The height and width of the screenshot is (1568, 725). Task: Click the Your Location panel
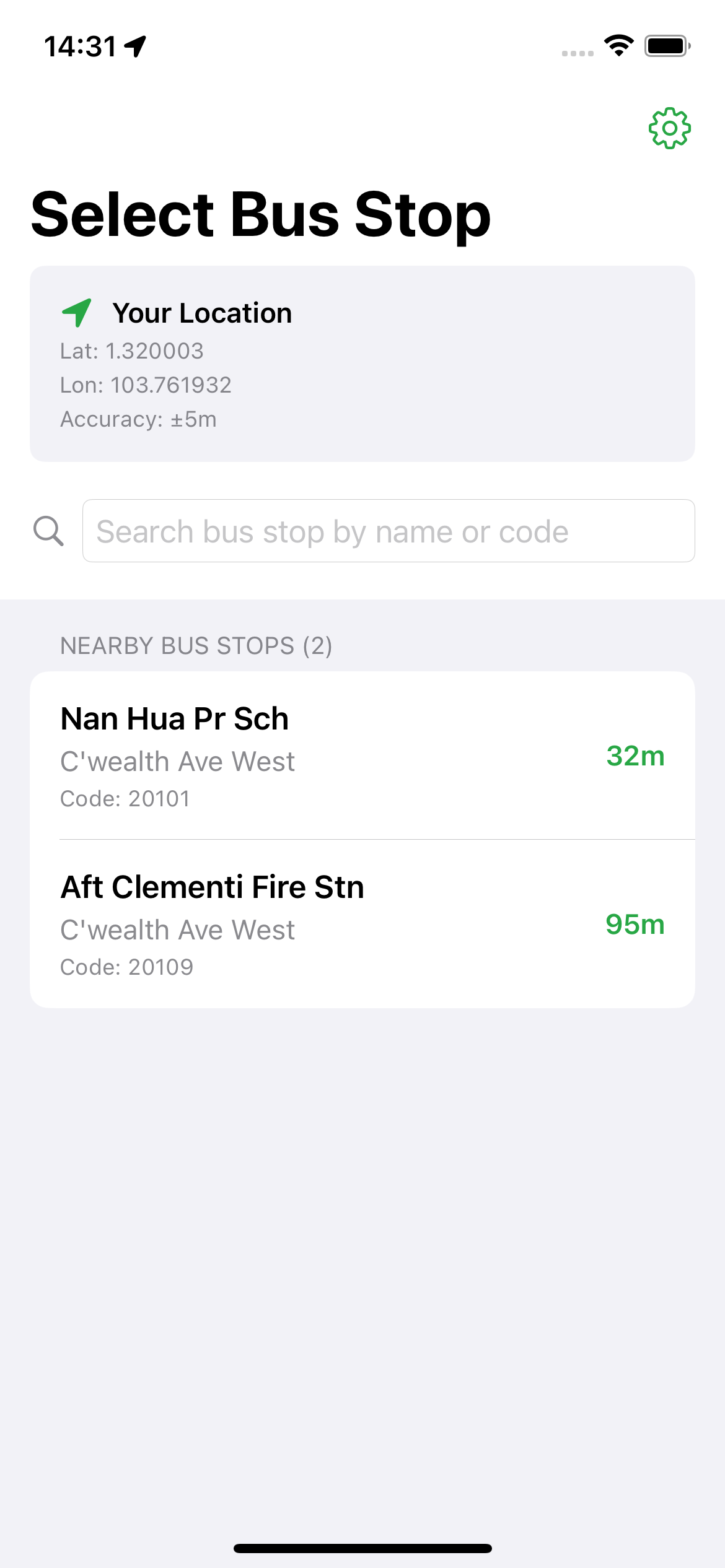pyautogui.click(x=362, y=362)
